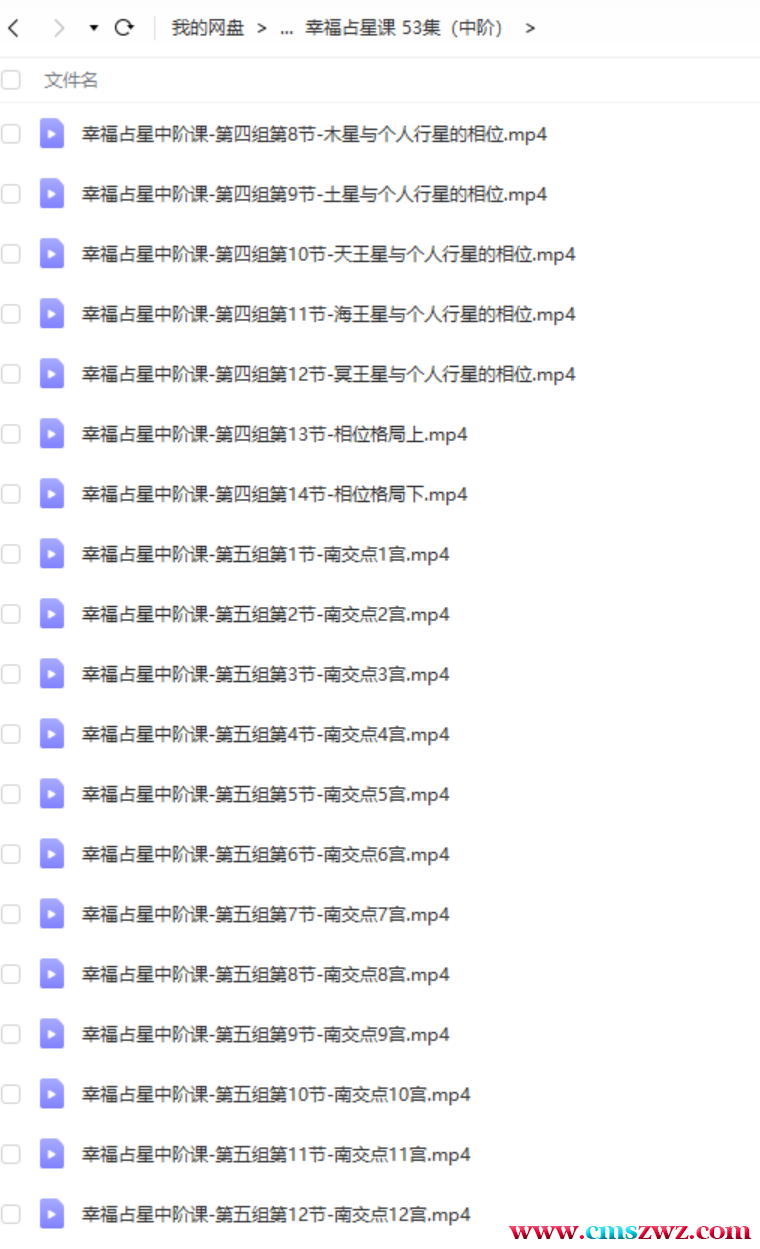Open the 我的网盘 breadcrumb
Viewport: 760px width, 1249px height.
pos(207,28)
